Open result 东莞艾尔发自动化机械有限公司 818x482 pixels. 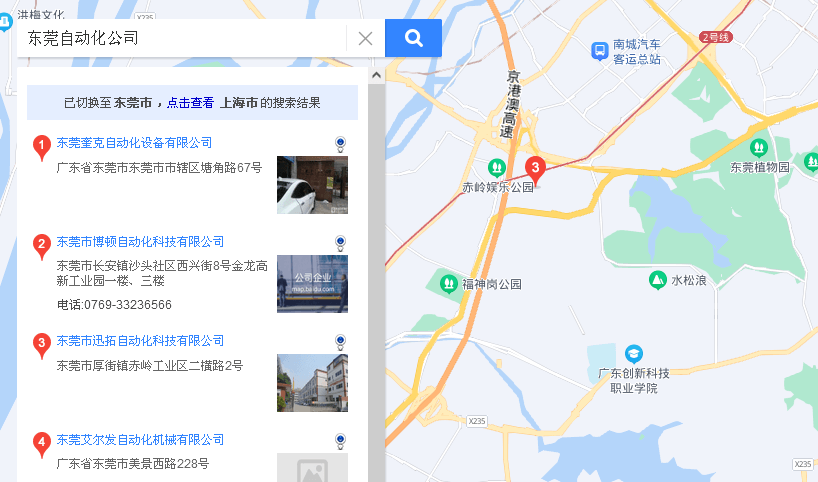pos(140,440)
